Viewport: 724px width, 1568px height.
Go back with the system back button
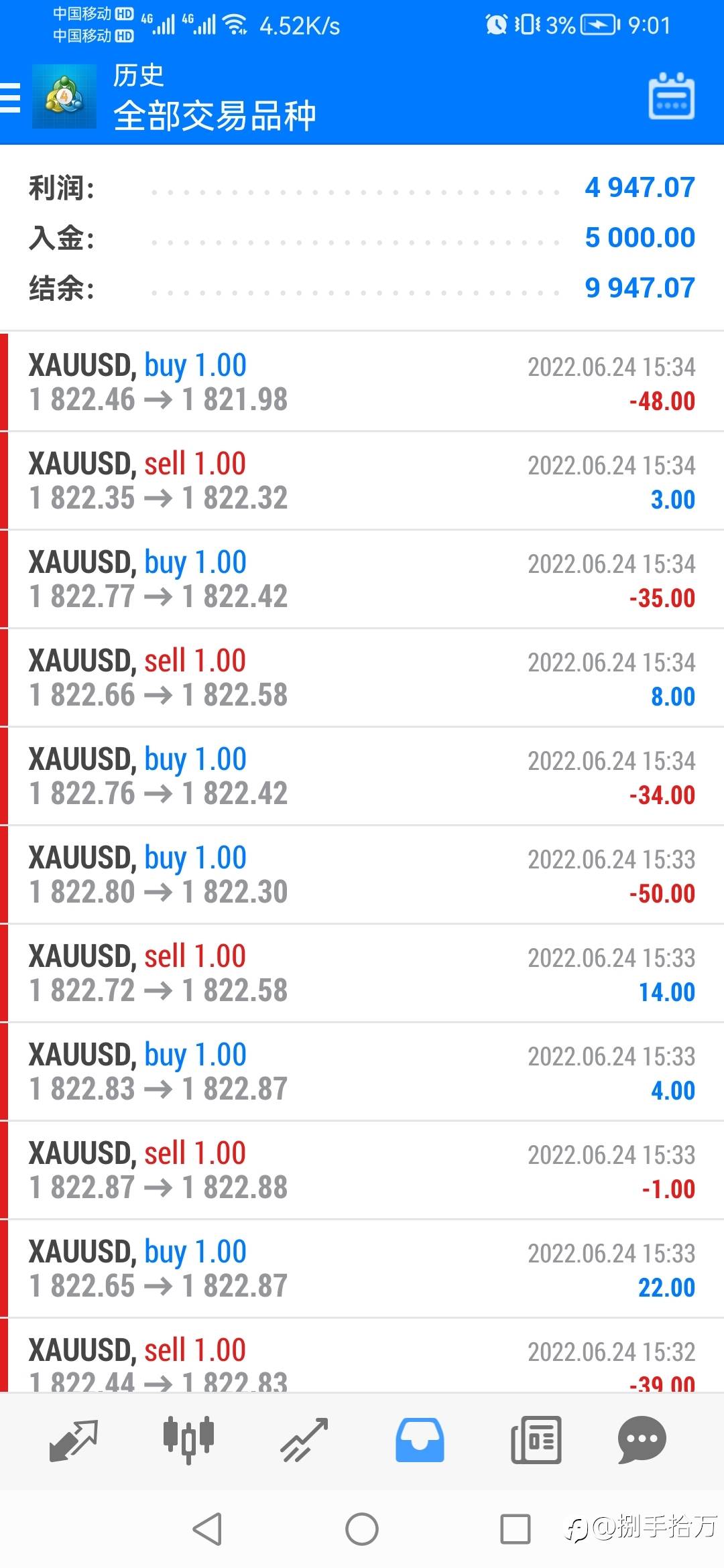[207, 1529]
